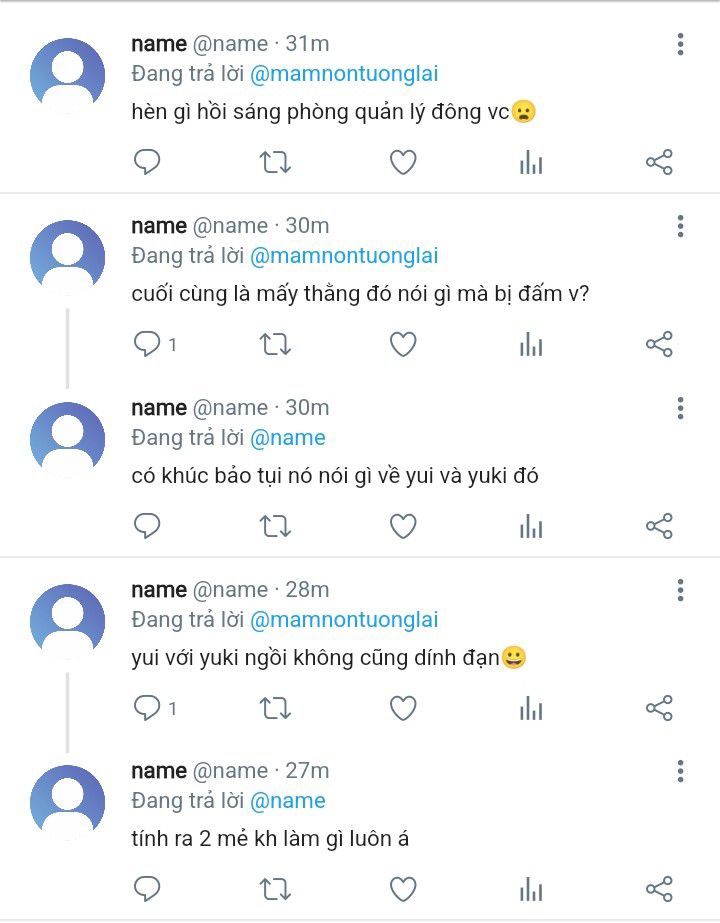The width and height of the screenshot is (720, 923).
Task: Like the 'có khúc bảo tụi nó' tweet
Action: pyautogui.click(x=403, y=526)
